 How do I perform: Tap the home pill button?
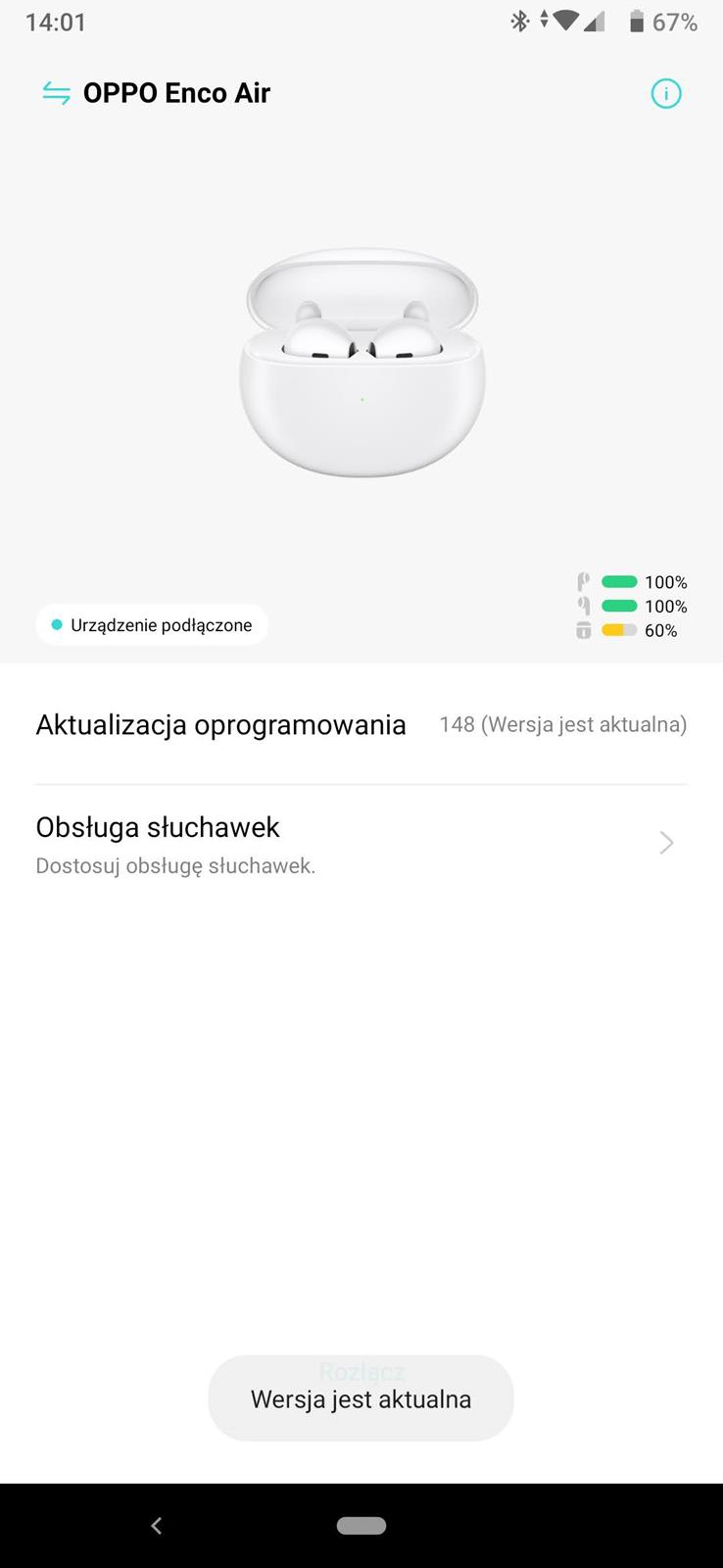point(361,1526)
